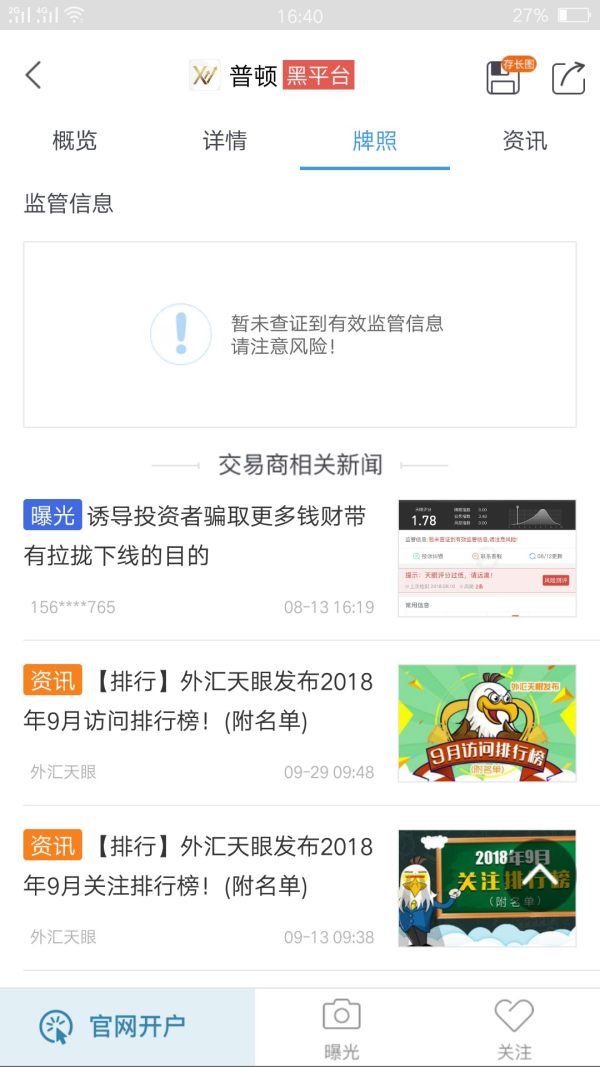Go back using the top-left arrow
The width and height of the screenshot is (600, 1067).
pos(34,75)
